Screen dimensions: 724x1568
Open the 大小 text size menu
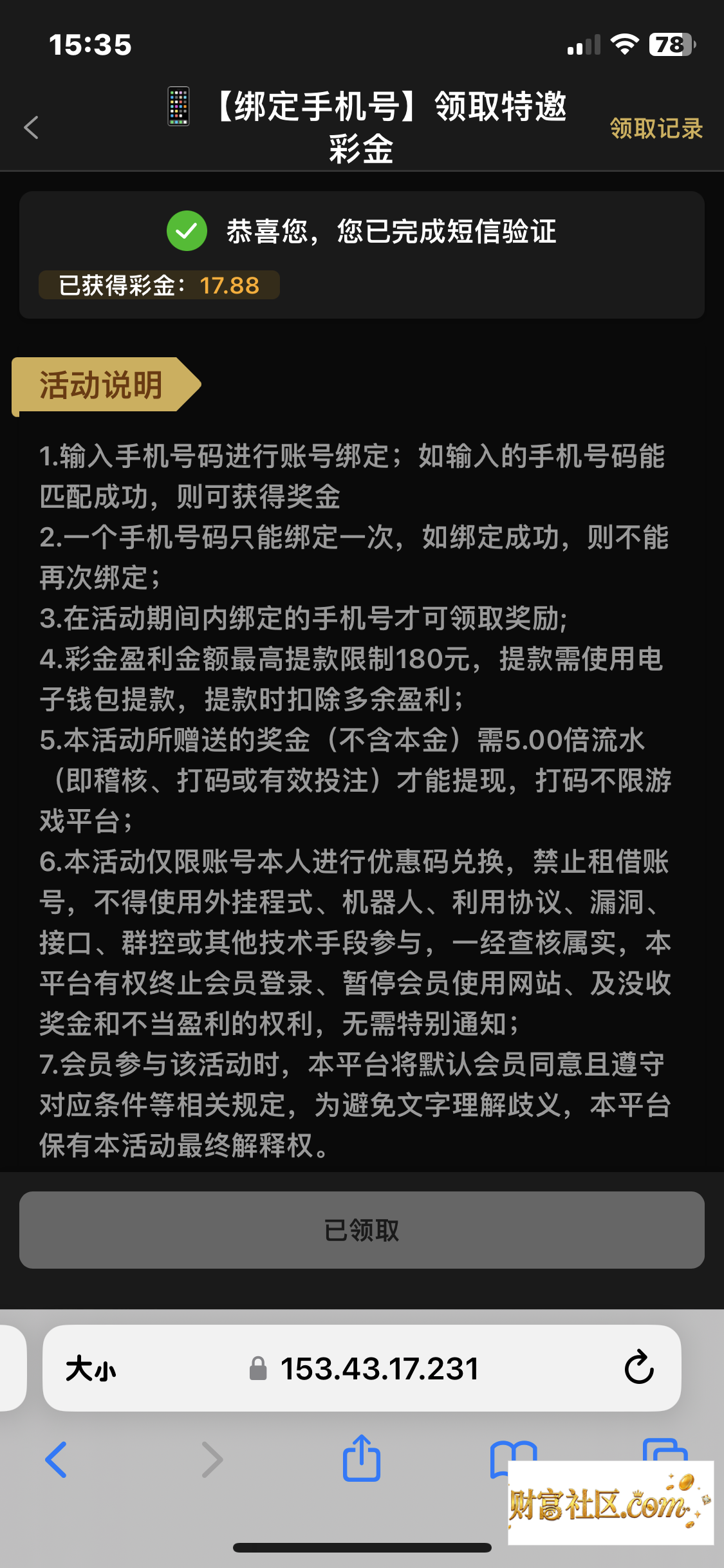tap(91, 1368)
